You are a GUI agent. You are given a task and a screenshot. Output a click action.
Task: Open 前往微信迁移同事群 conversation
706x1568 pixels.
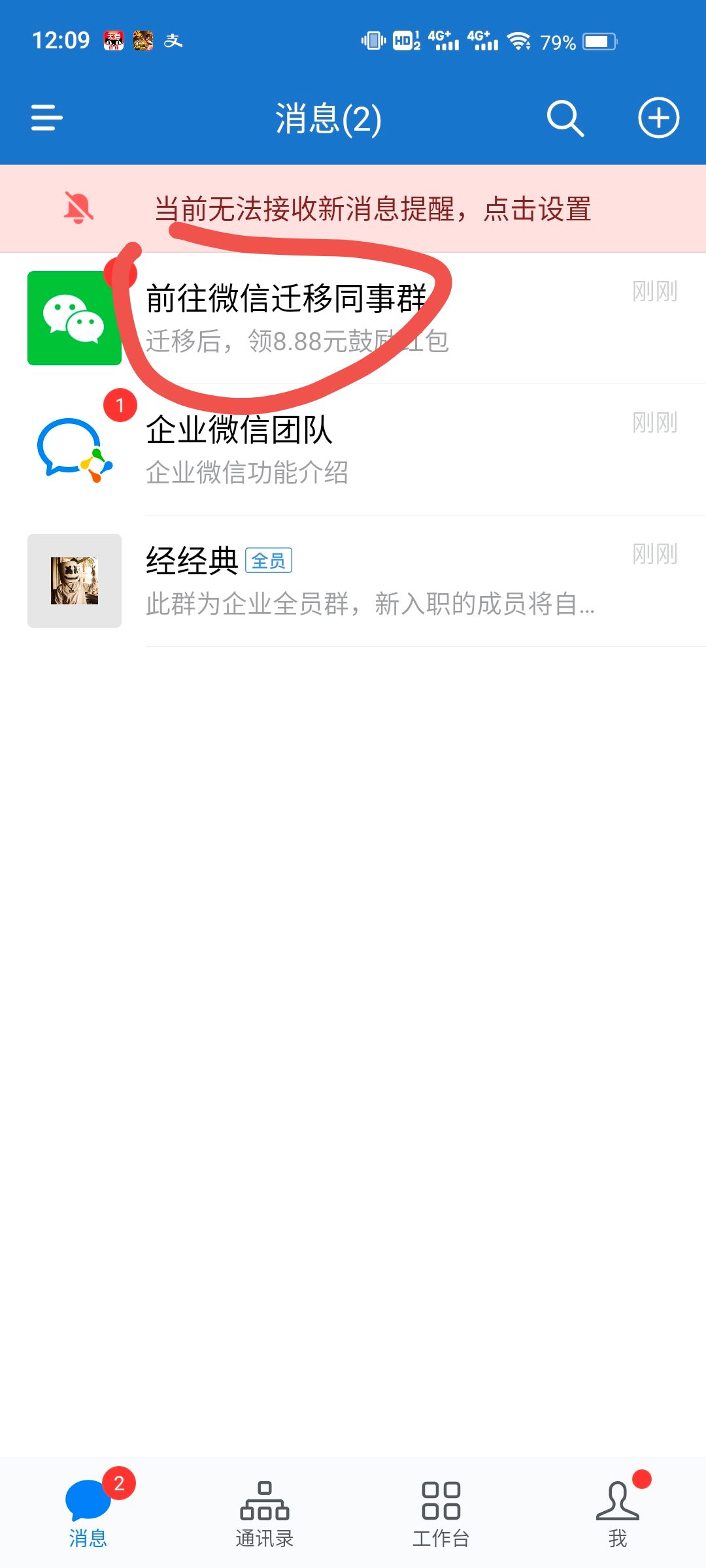click(x=353, y=318)
